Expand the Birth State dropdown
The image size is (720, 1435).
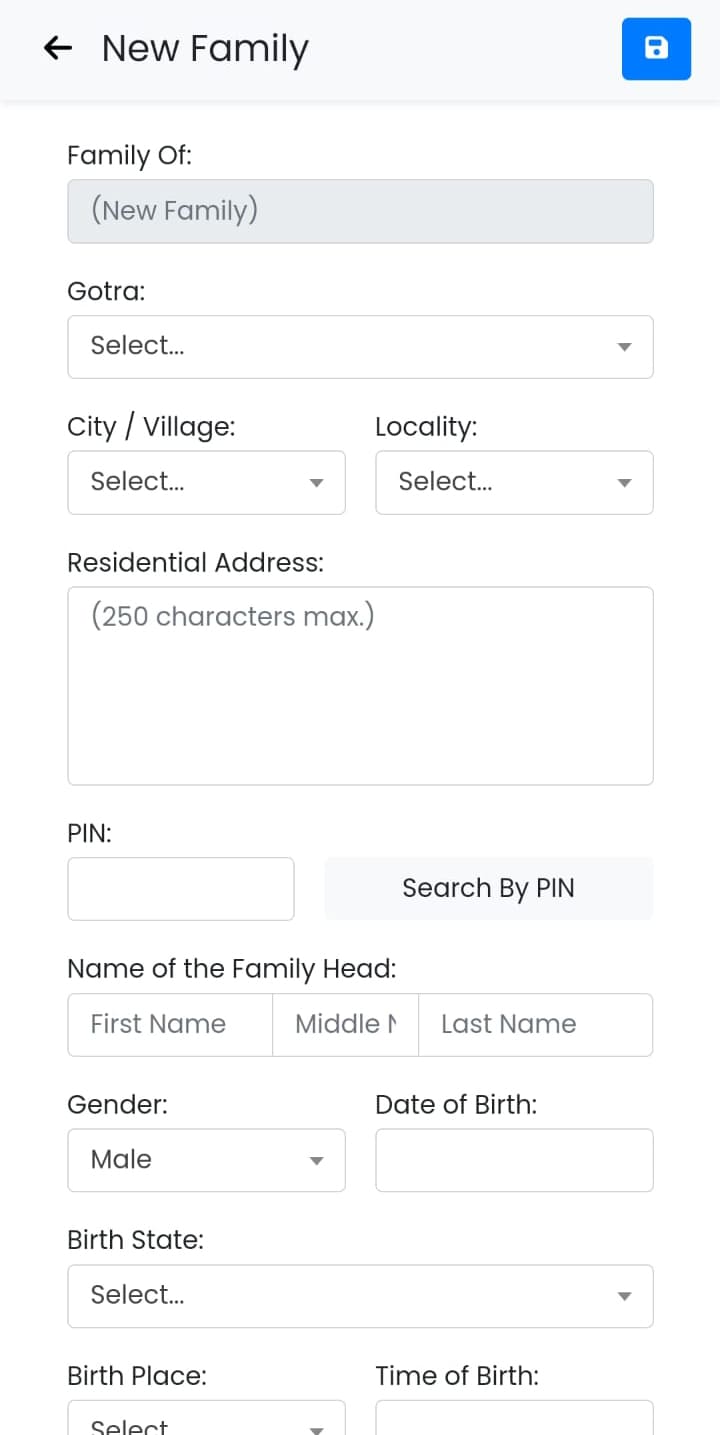pos(360,1296)
